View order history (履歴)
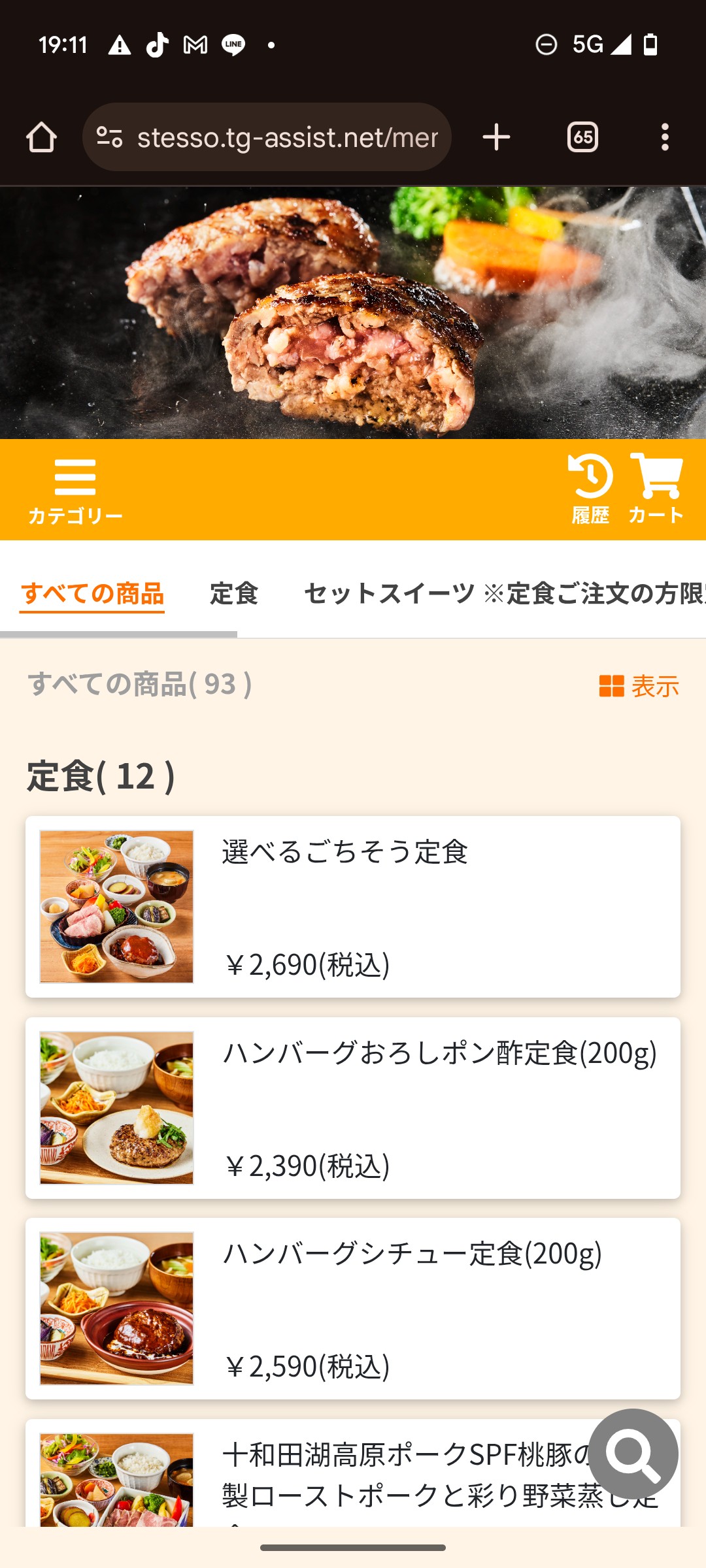 [x=590, y=489]
